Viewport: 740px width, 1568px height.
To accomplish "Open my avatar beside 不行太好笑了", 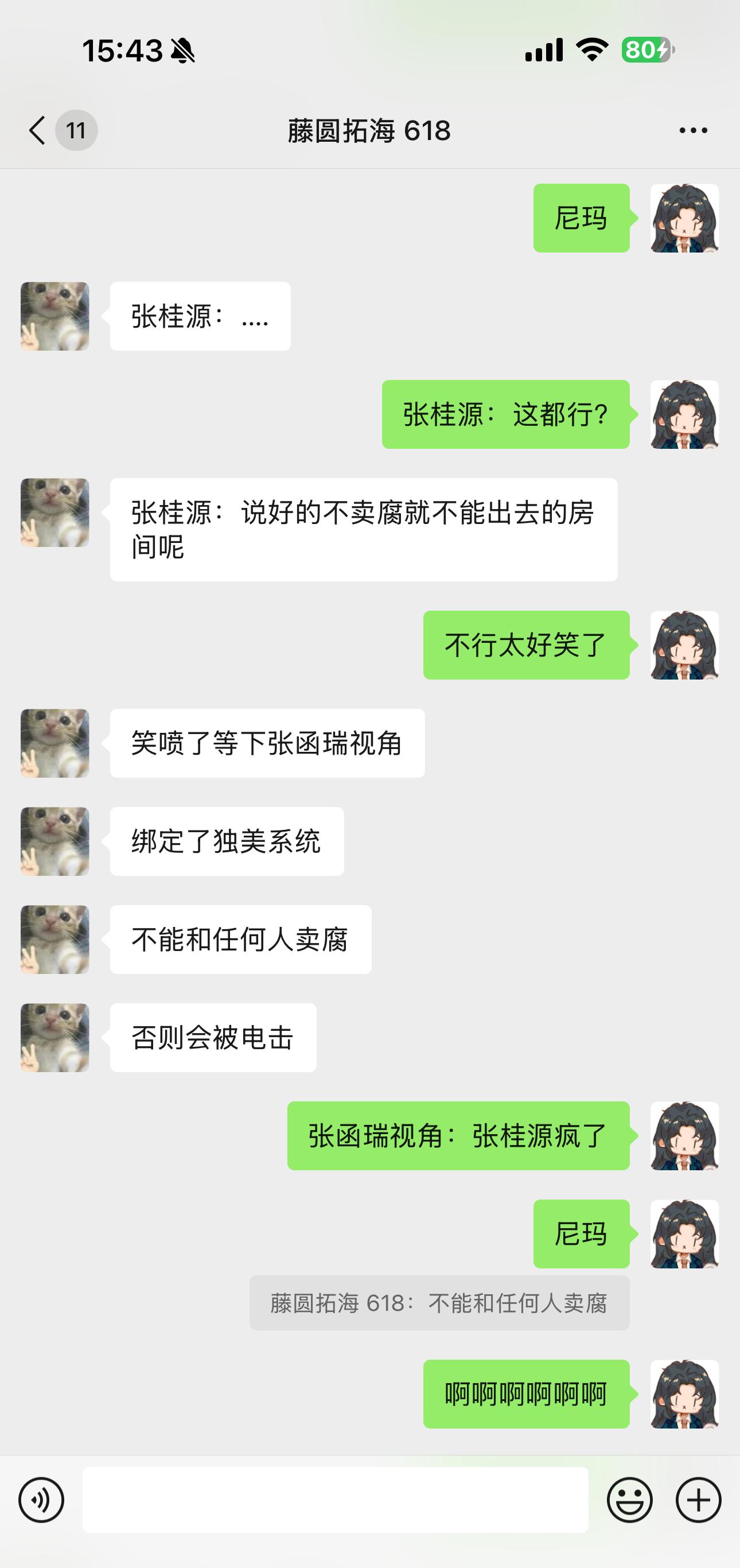I will pos(684,645).
